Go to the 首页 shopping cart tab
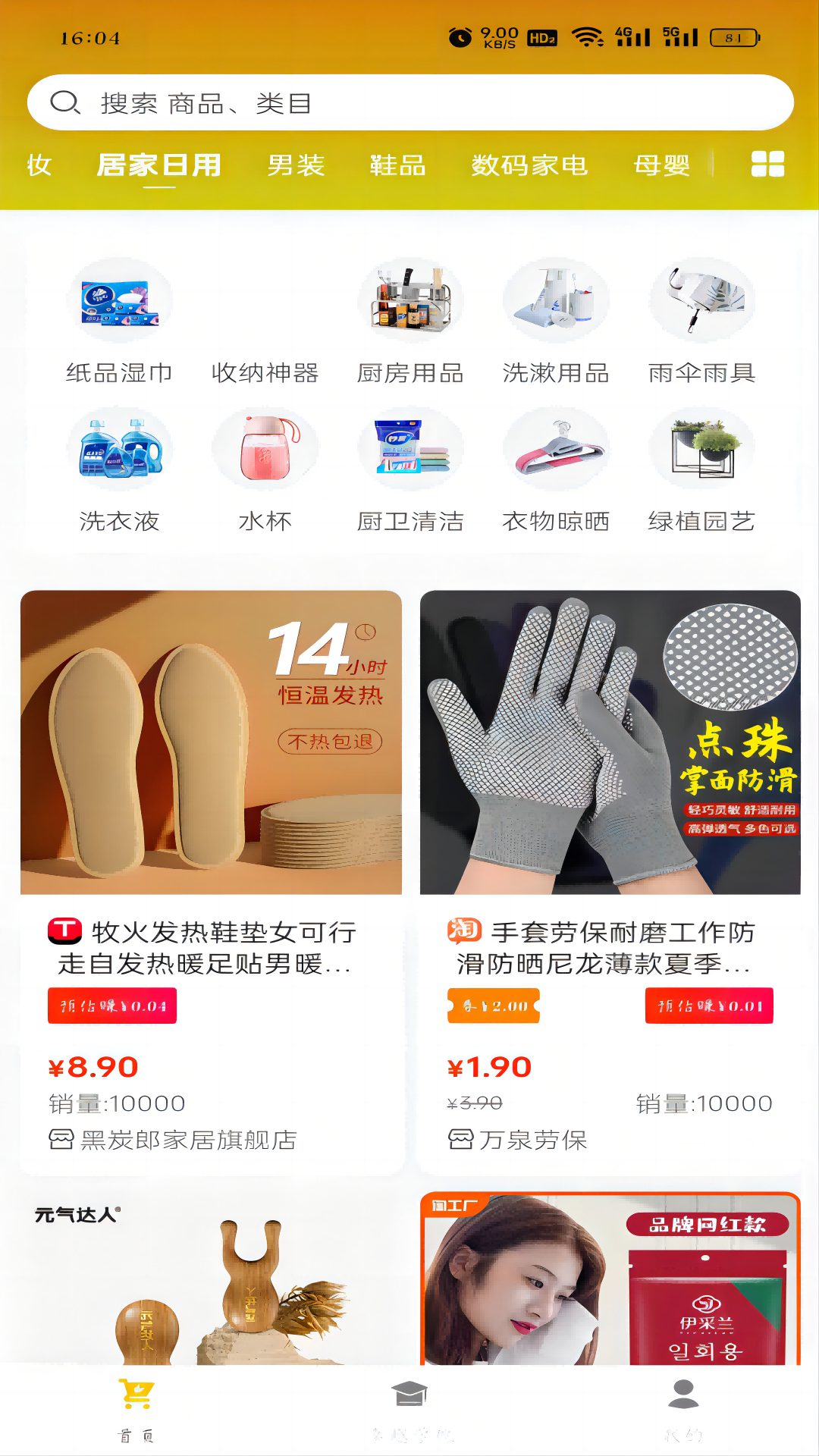This screenshot has width=819, height=1456. click(136, 1409)
